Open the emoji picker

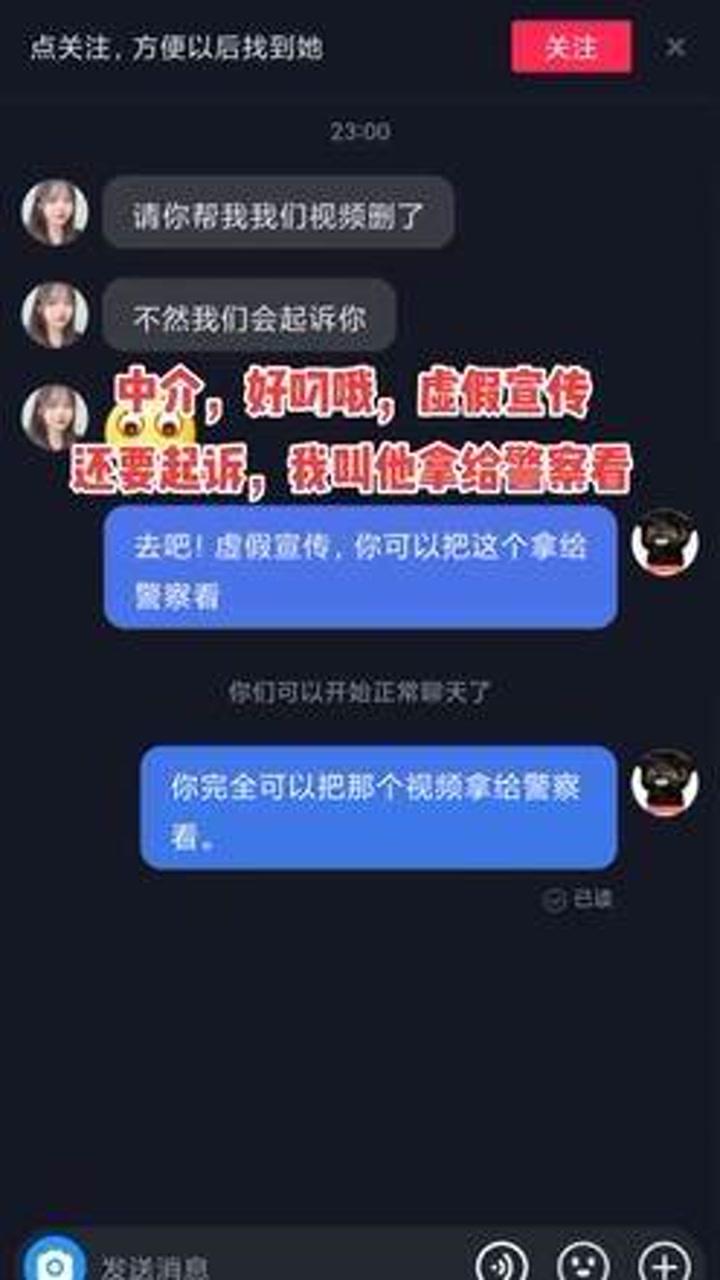click(583, 1263)
